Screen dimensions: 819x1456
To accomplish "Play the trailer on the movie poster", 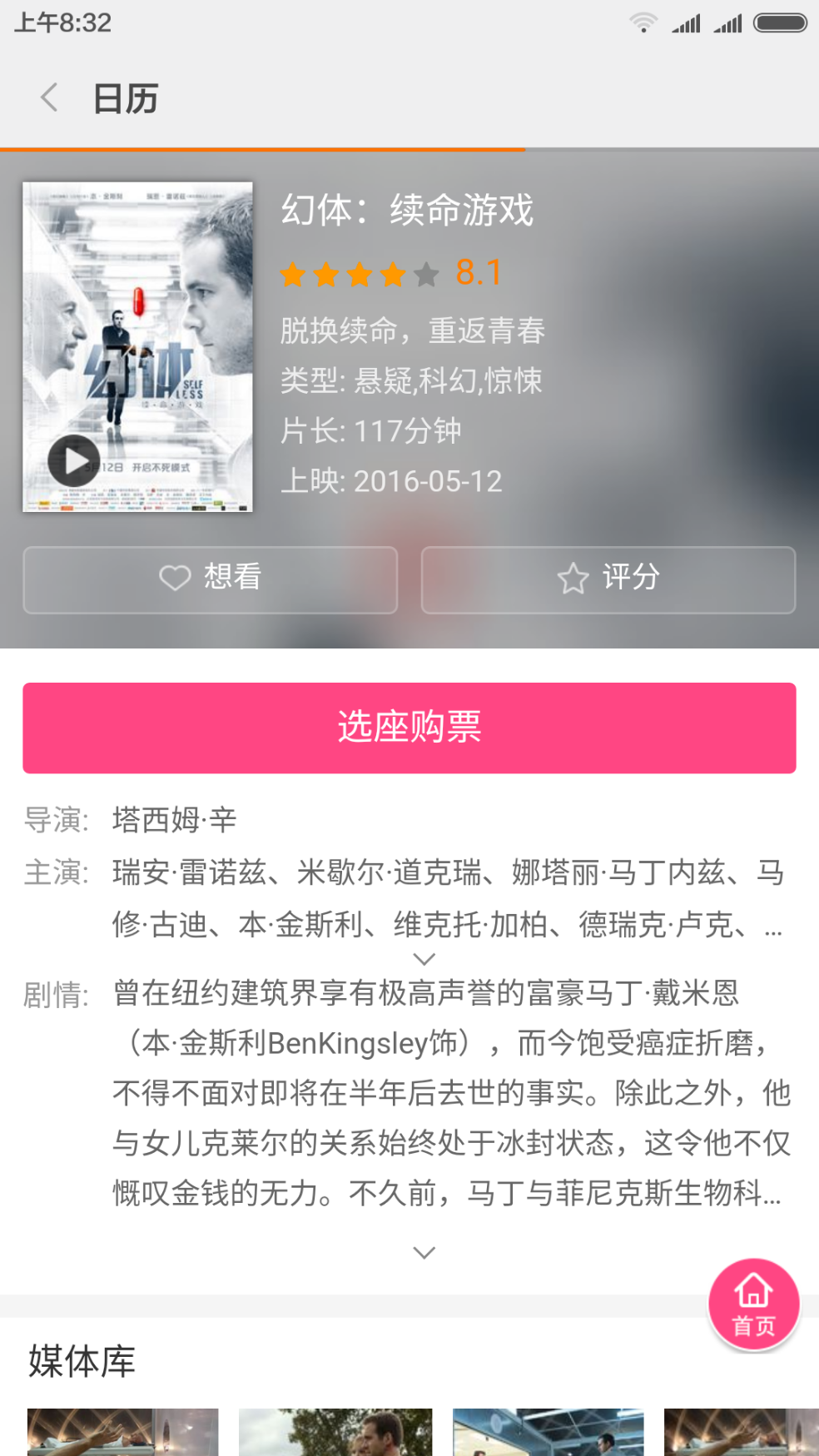I will point(74,460).
